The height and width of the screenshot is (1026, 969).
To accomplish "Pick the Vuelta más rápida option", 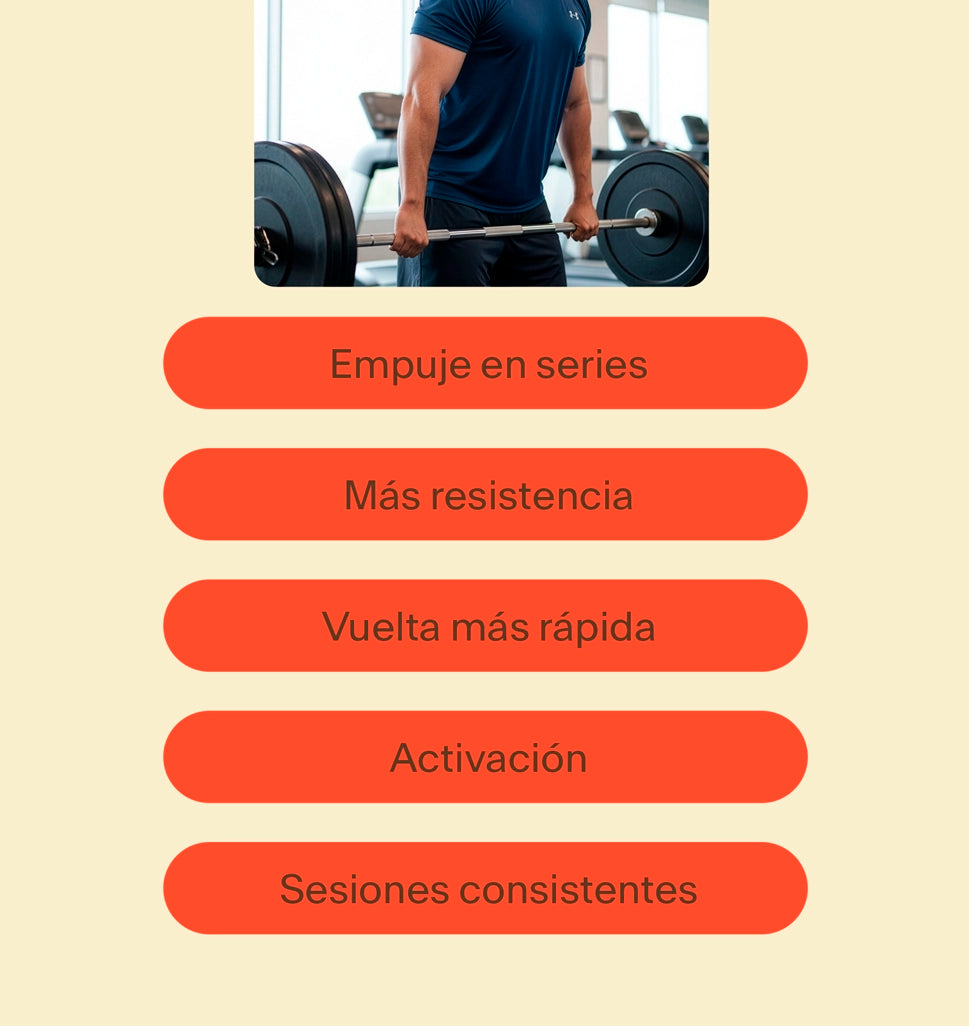I will [x=485, y=626].
